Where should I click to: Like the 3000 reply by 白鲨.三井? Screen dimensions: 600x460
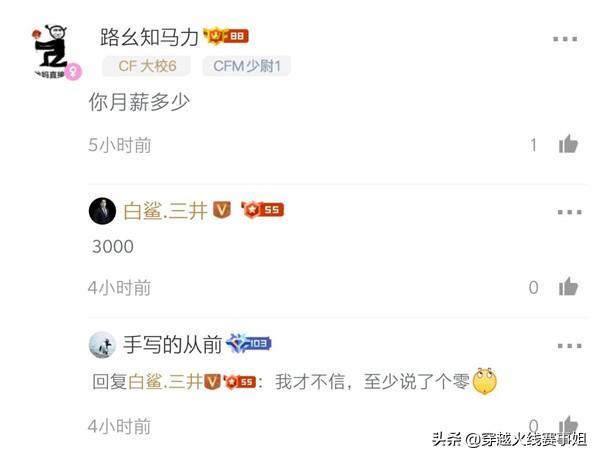(568, 288)
